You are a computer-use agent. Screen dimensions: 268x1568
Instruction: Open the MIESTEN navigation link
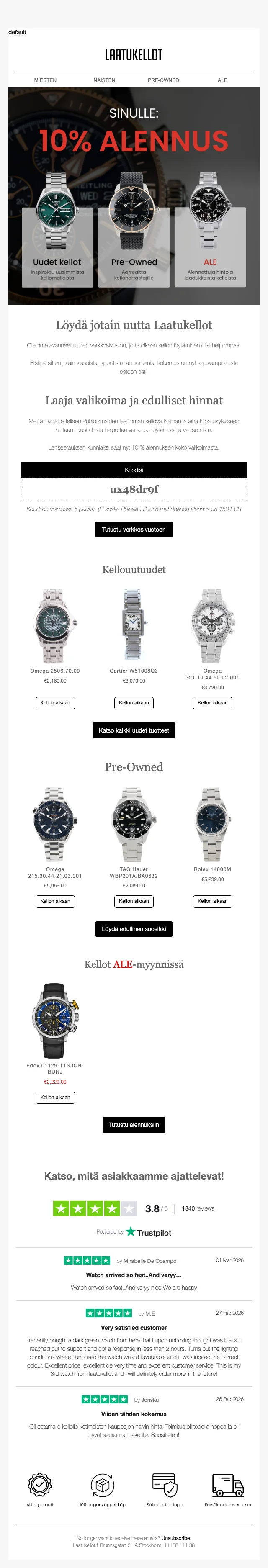tap(45, 80)
